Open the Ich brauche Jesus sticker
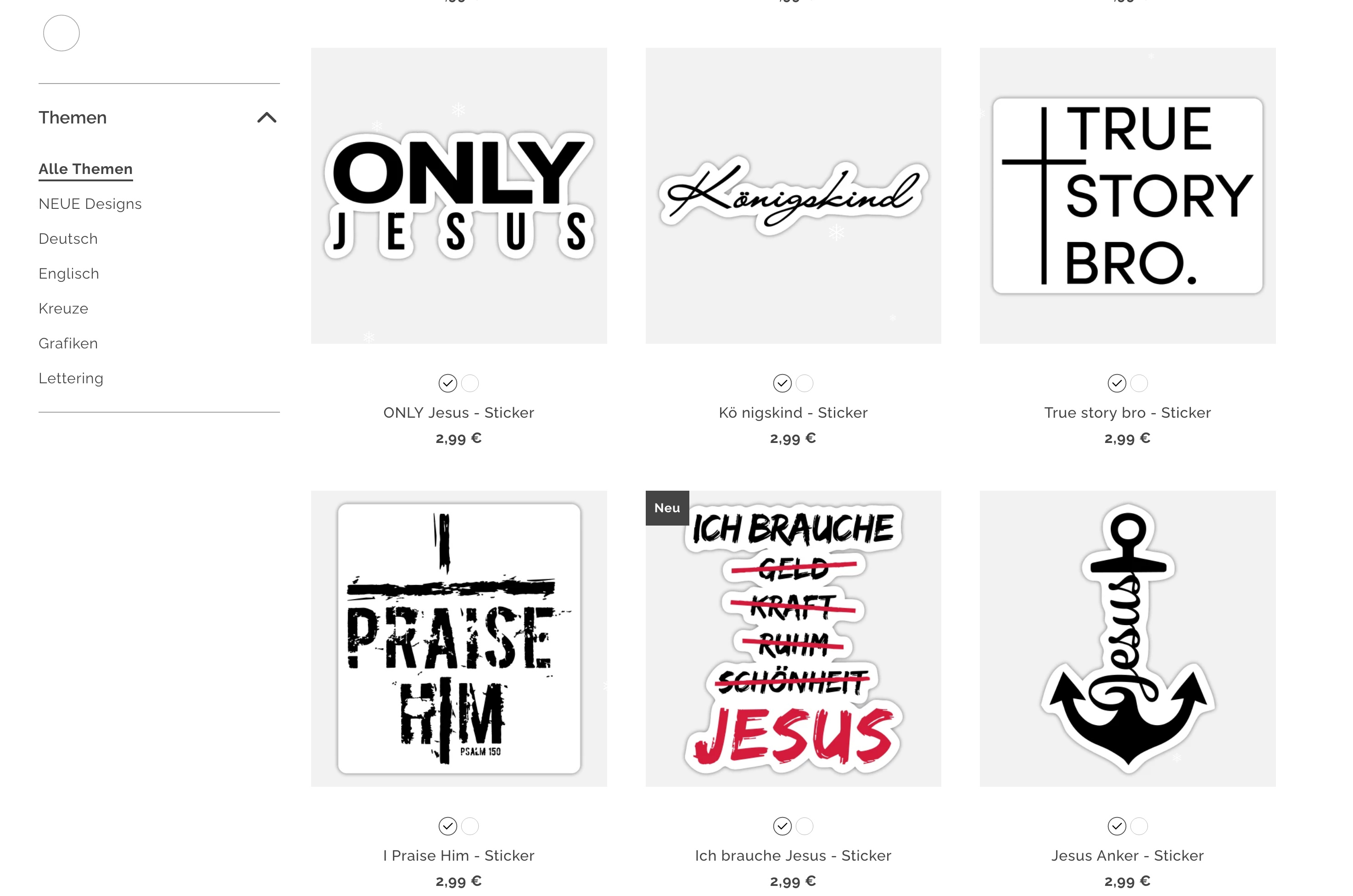Image resolution: width=1353 pixels, height=896 pixels. click(793, 638)
